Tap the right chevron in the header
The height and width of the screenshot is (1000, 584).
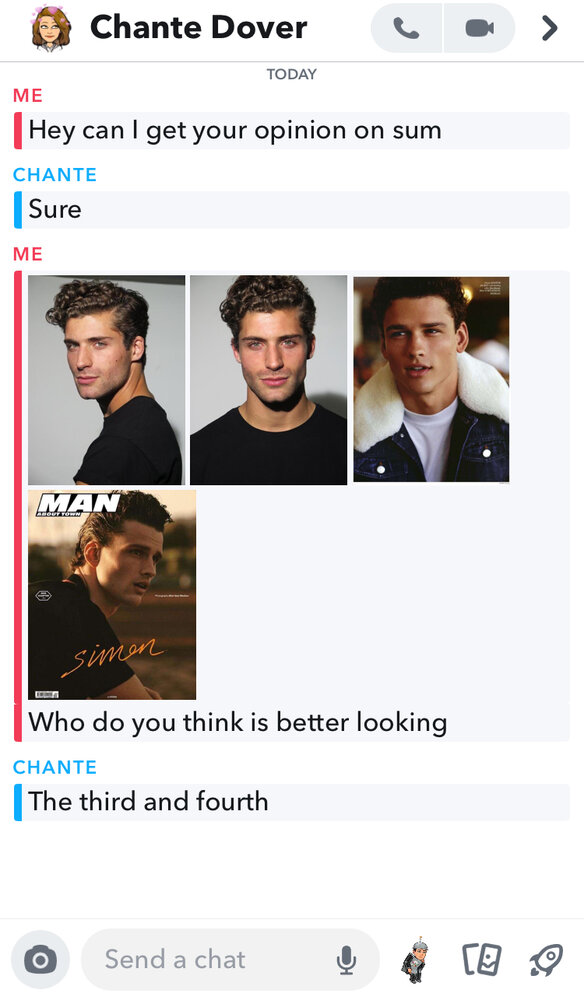[x=549, y=28]
